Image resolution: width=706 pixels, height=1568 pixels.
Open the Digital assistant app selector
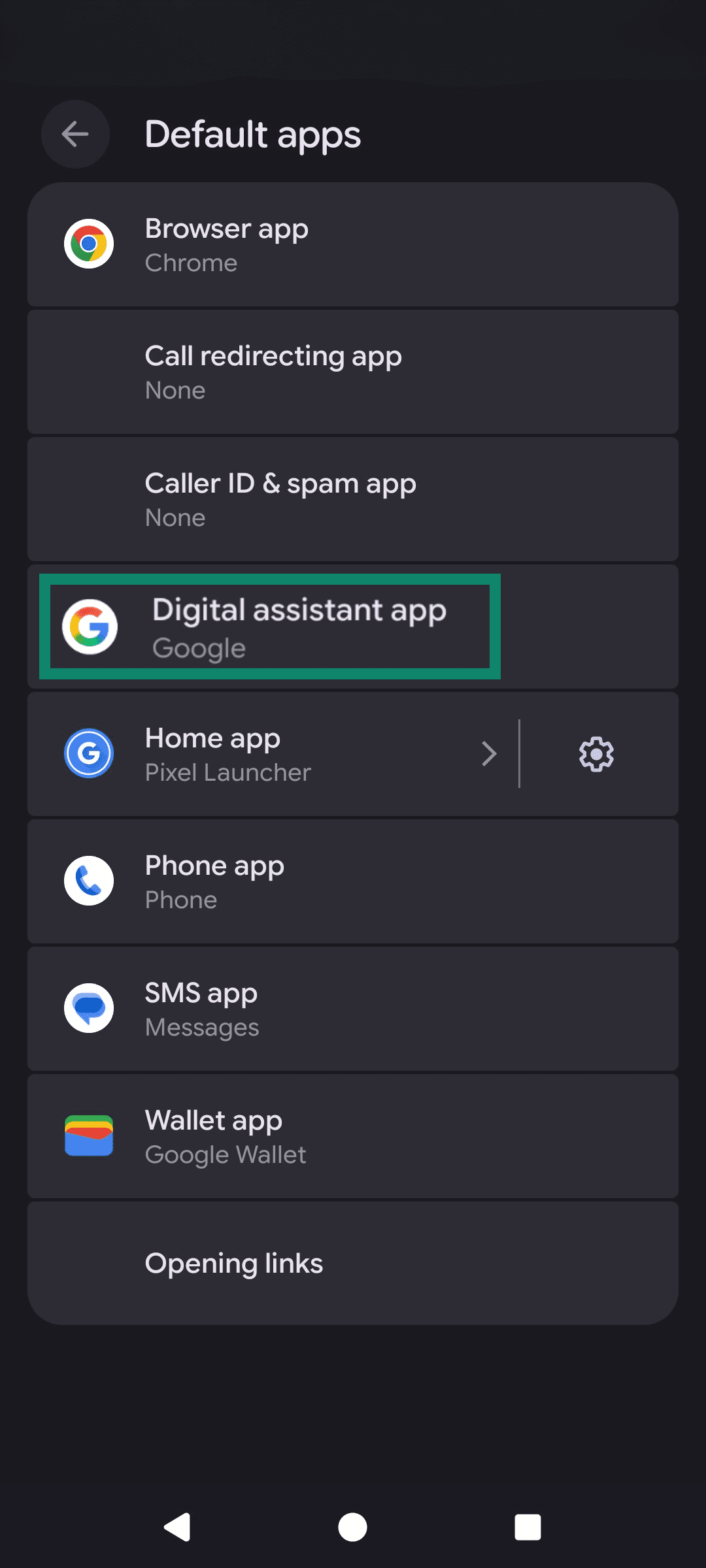click(x=299, y=627)
